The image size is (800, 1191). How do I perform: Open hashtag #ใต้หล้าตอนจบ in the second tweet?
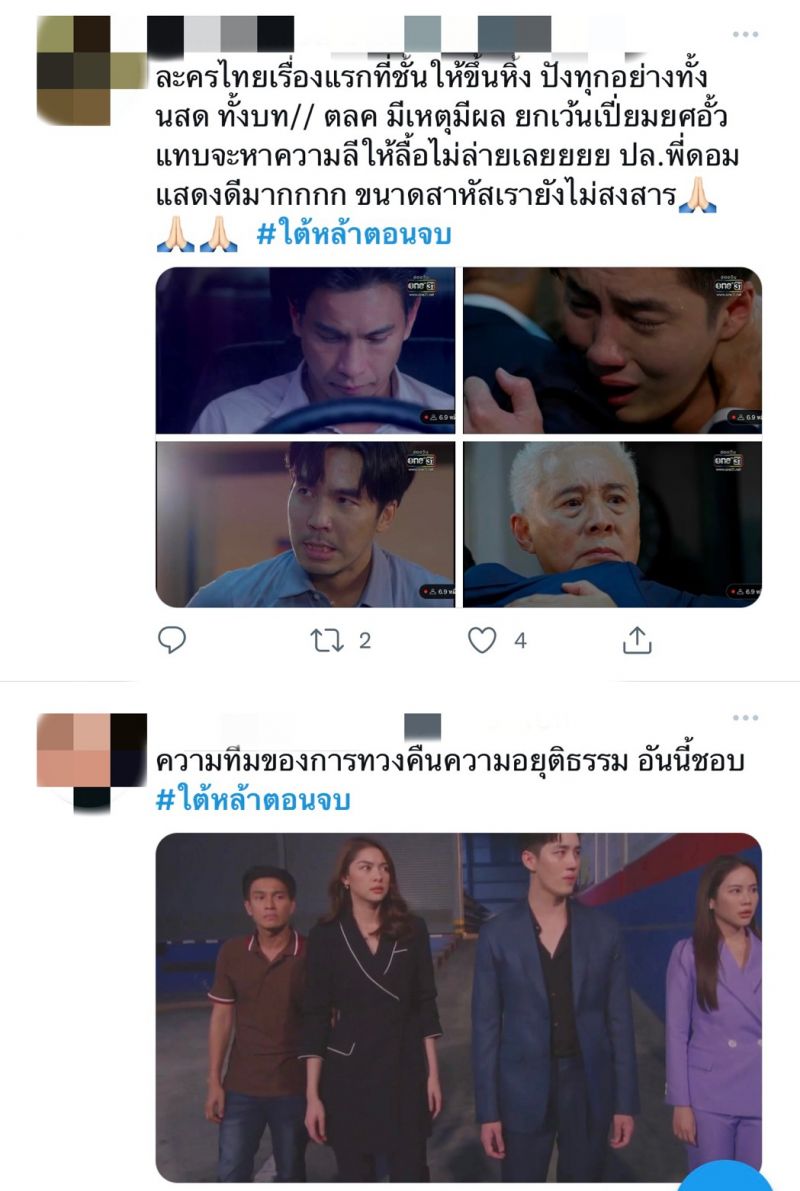tap(253, 801)
